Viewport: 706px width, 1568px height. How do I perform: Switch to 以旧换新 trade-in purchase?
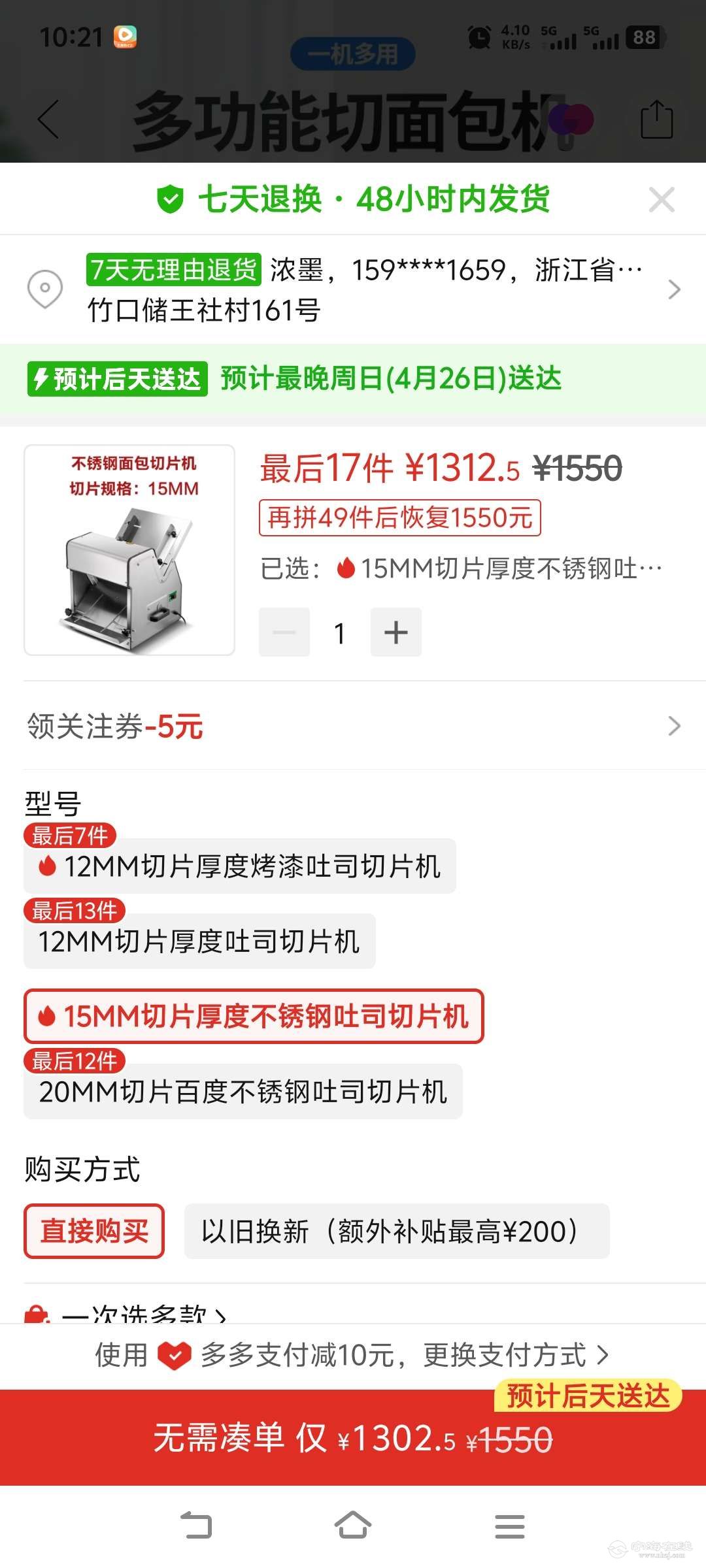tap(396, 1232)
